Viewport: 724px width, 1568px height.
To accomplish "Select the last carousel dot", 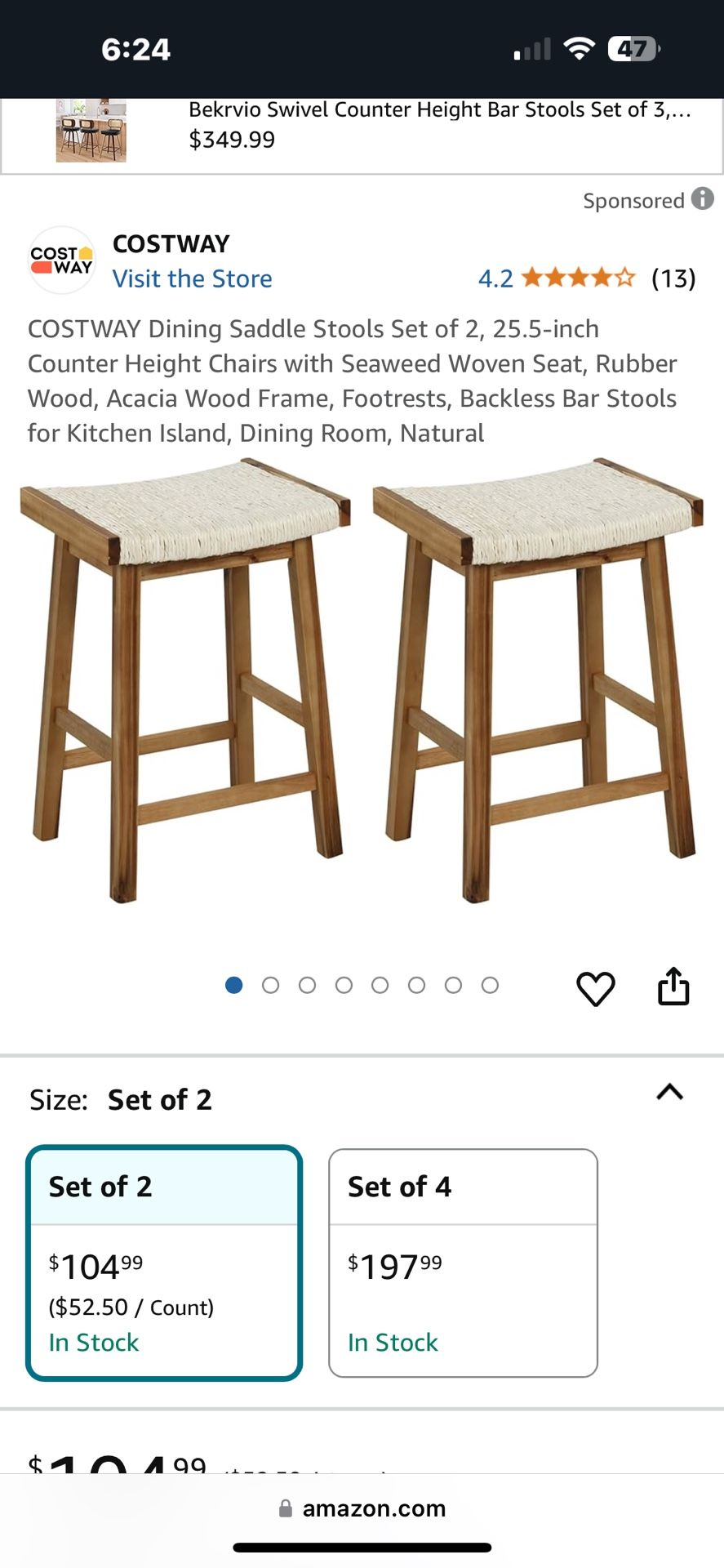I will (490, 986).
